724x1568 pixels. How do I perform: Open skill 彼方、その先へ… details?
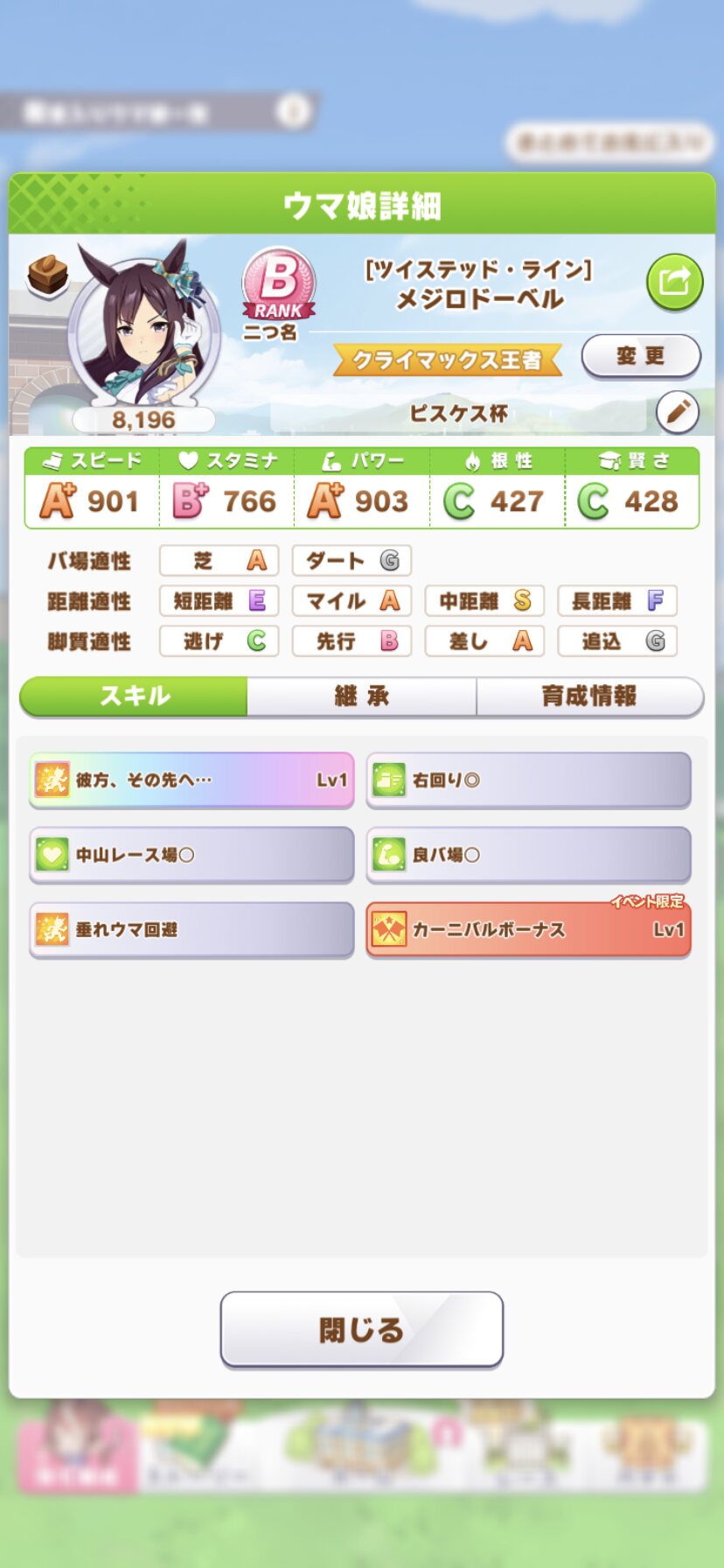(191, 780)
